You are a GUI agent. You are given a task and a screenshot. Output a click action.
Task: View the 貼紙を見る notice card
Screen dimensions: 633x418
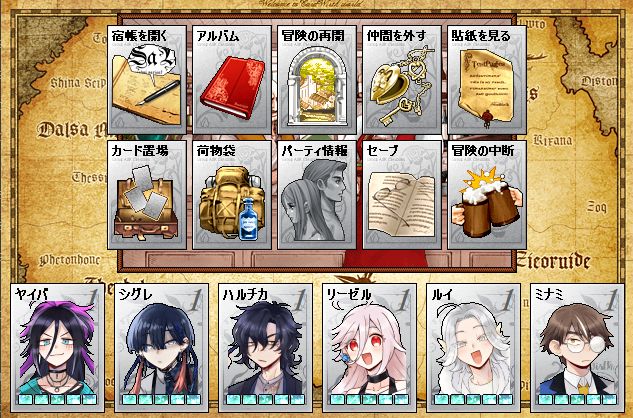click(487, 80)
